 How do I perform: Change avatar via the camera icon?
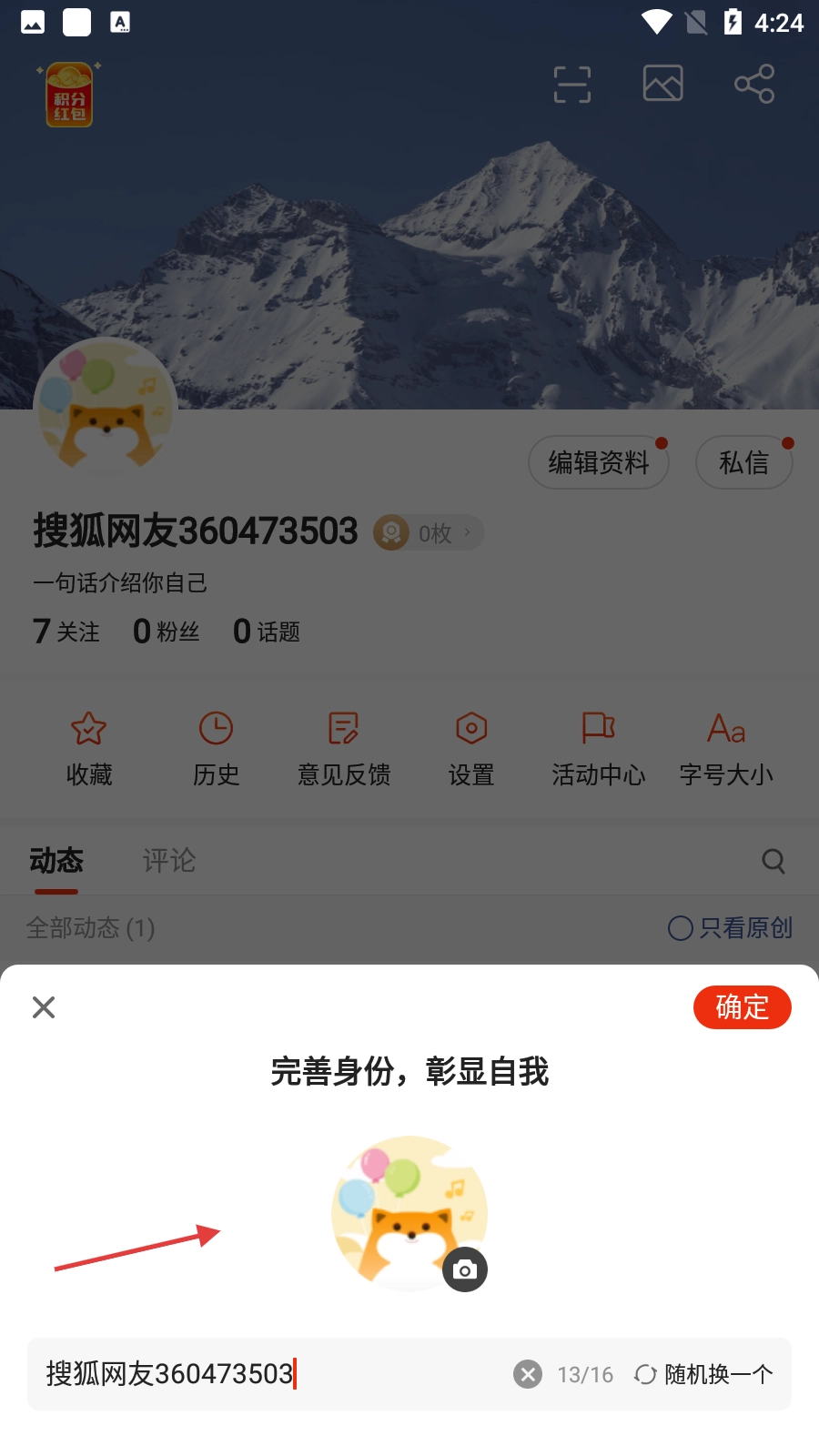pyautogui.click(x=464, y=1269)
